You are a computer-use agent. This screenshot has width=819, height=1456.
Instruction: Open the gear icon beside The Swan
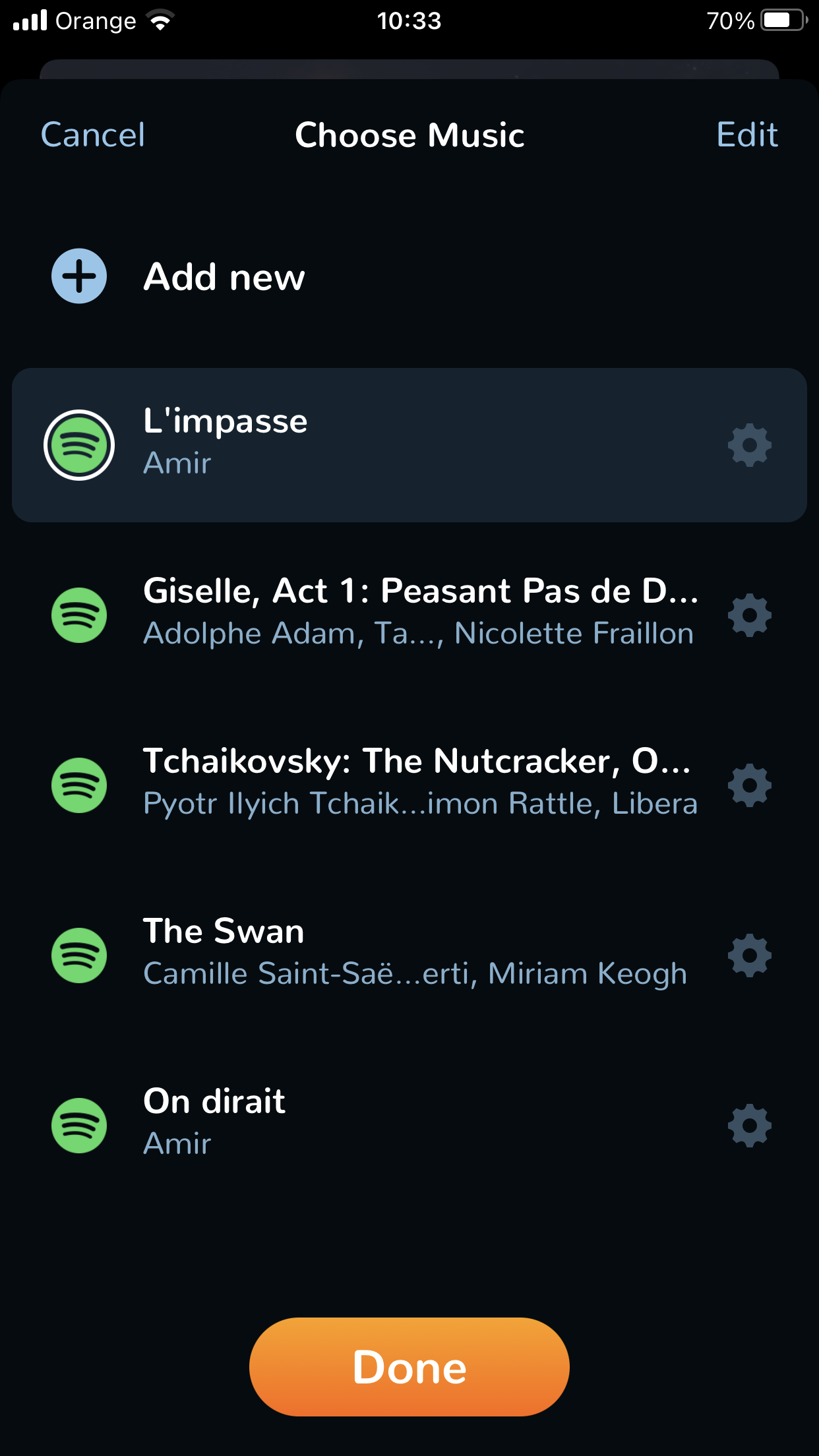click(x=750, y=956)
